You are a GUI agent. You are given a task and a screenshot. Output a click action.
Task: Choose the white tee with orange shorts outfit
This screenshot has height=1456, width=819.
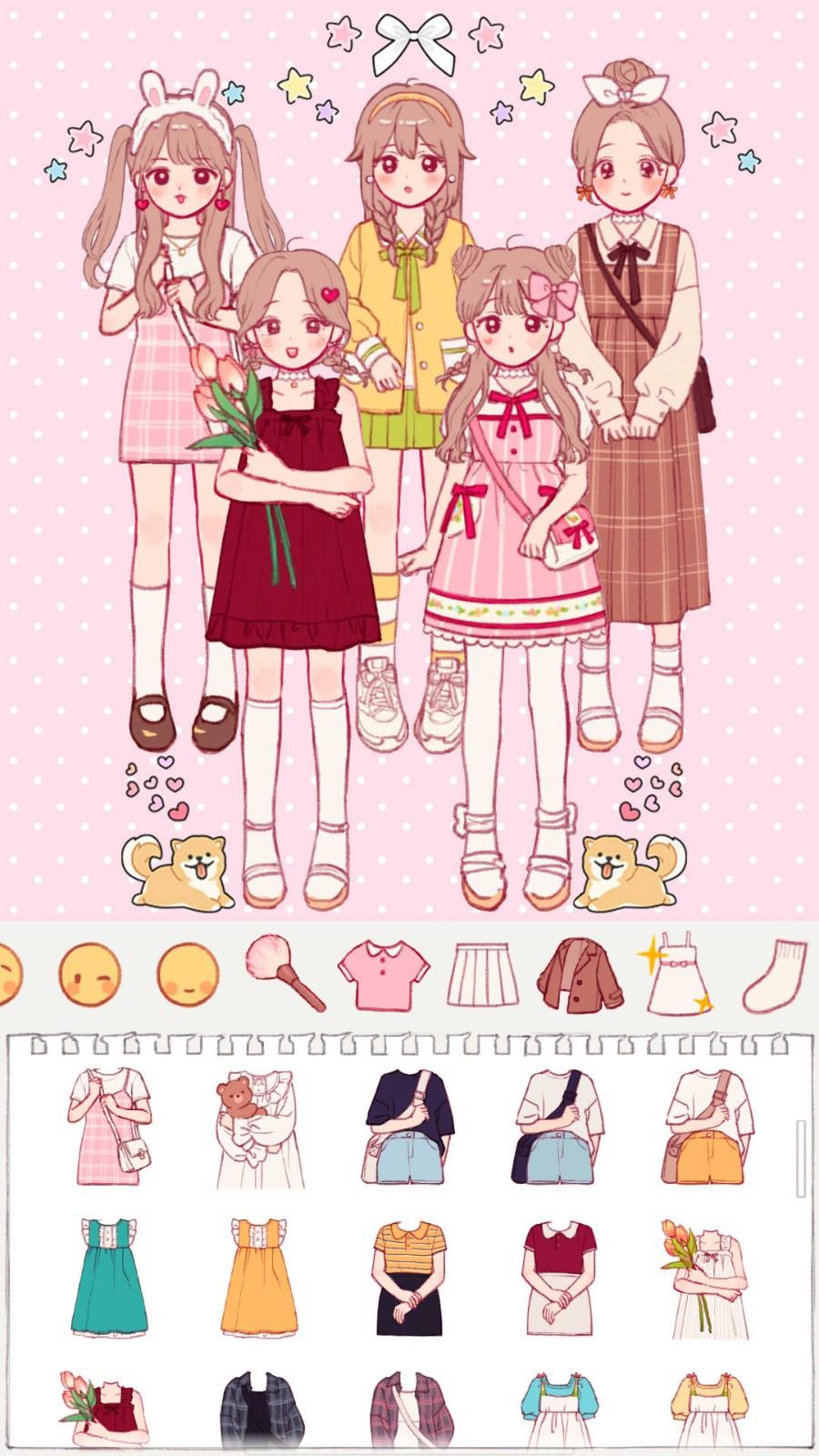tap(707, 1127)
